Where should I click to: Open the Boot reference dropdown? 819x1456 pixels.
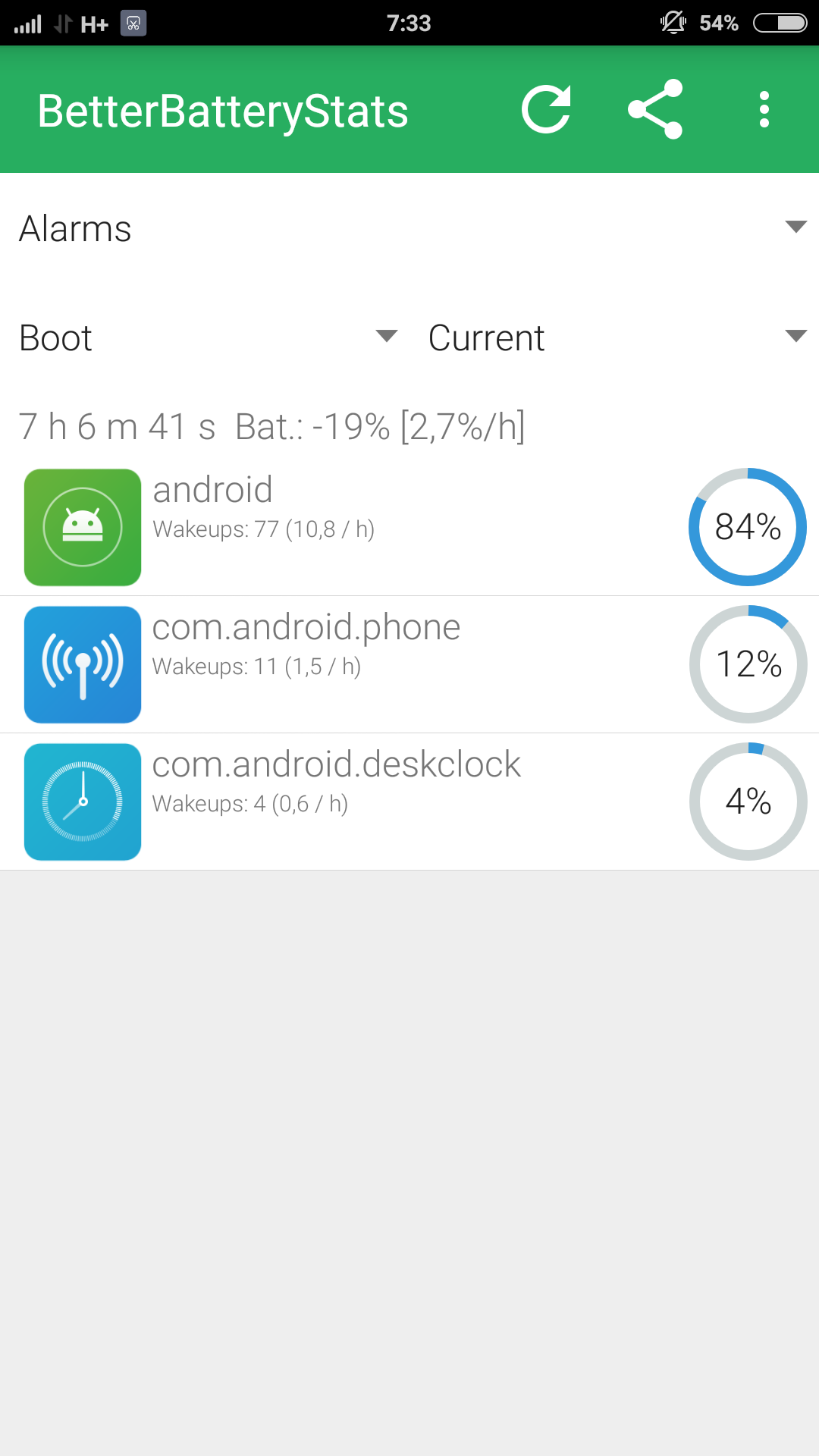click(205, 337)
